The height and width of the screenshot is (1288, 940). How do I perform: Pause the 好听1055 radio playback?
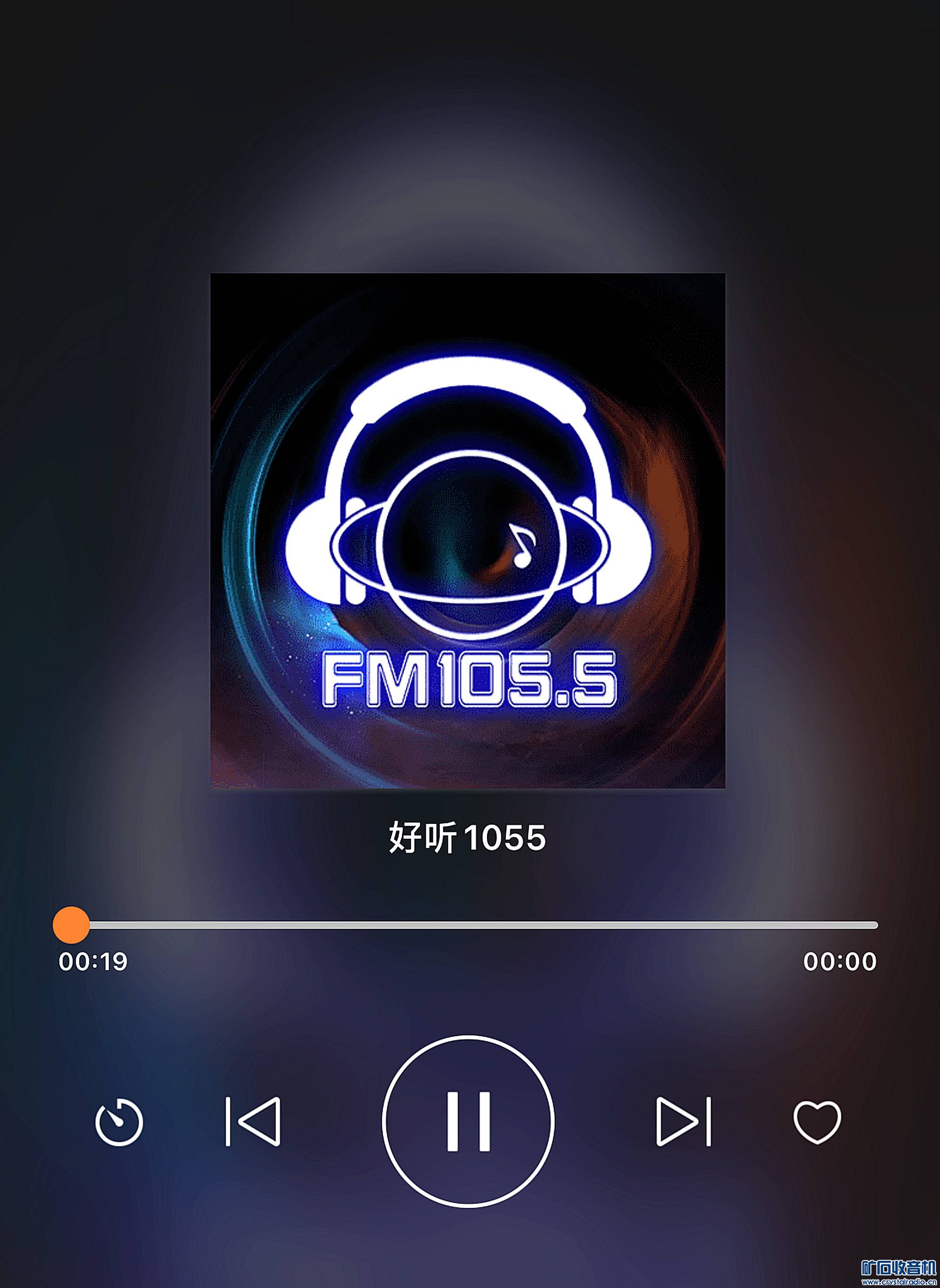(x=468, y=1121)
